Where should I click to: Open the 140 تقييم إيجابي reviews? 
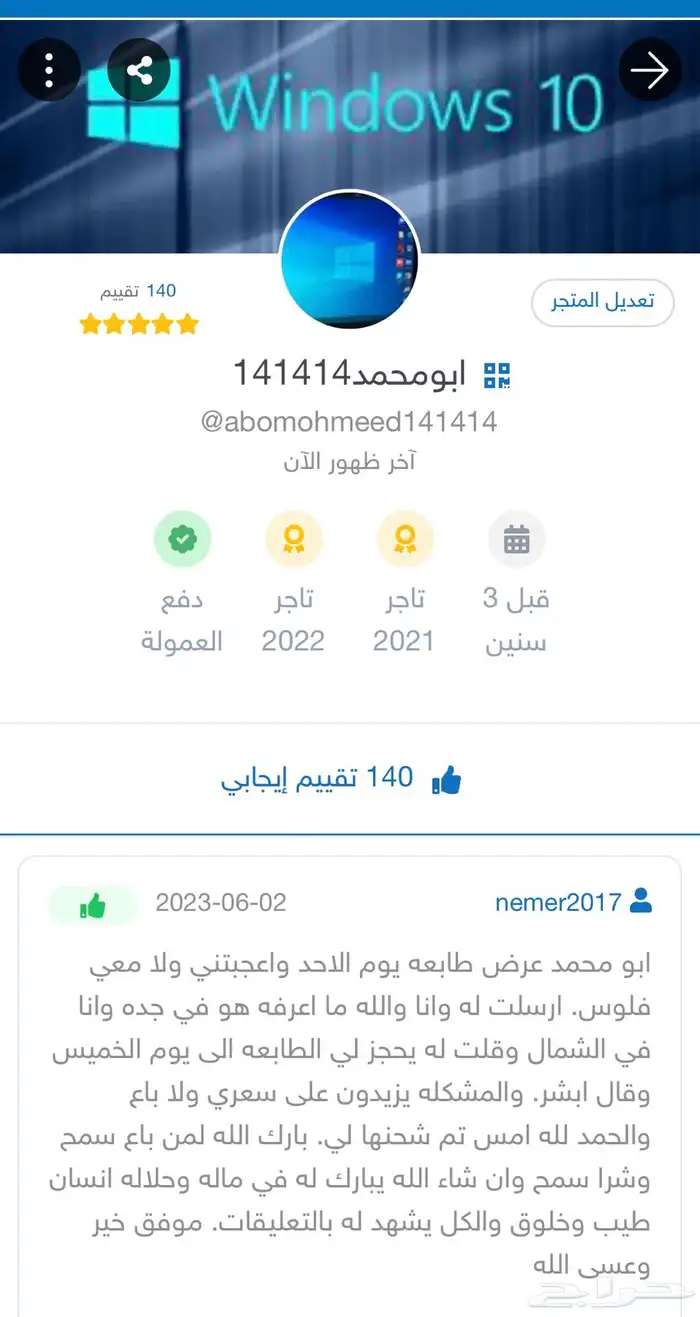[x=341, y=779]
